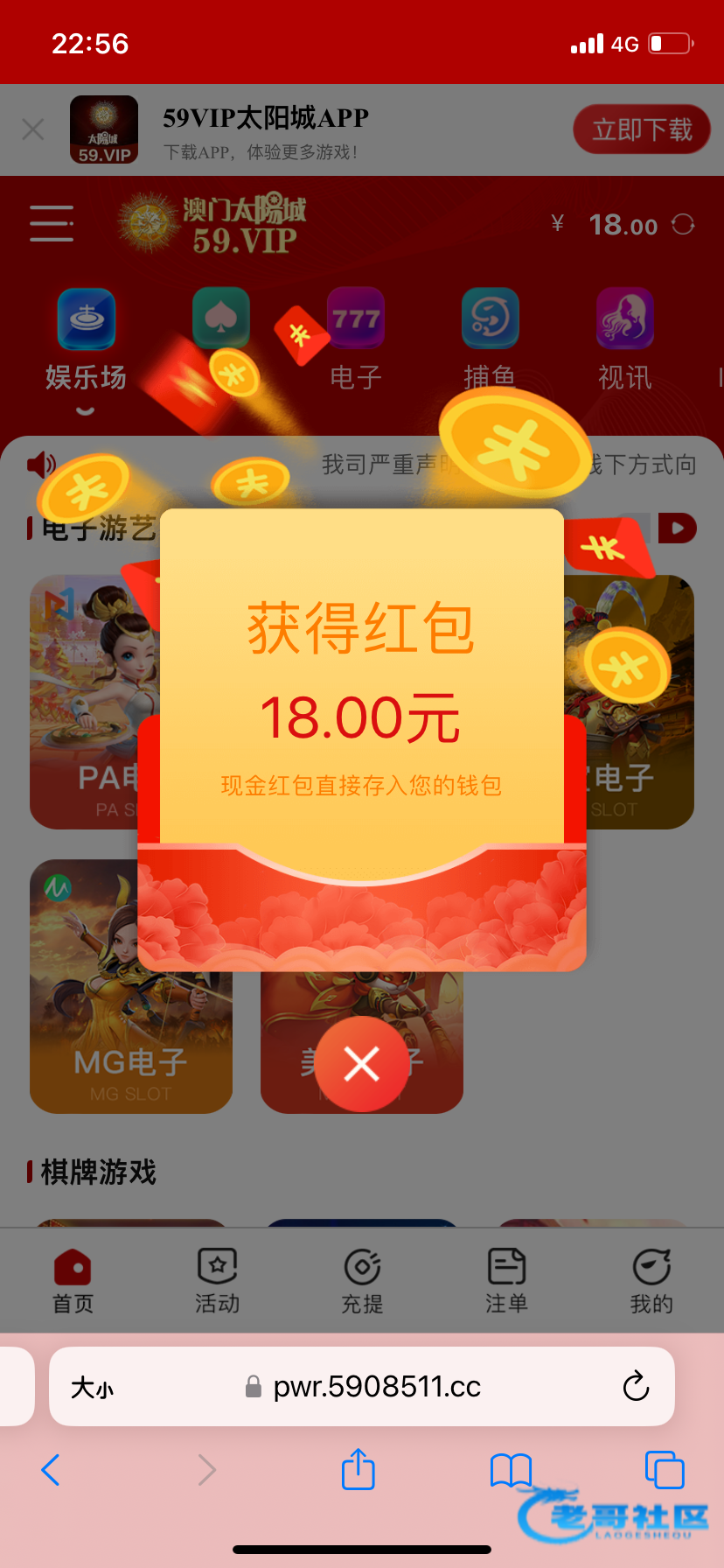Tap the 立即下载 download button
The height and width of the screenshot is (1568, 724).
[x=641, y=130]
